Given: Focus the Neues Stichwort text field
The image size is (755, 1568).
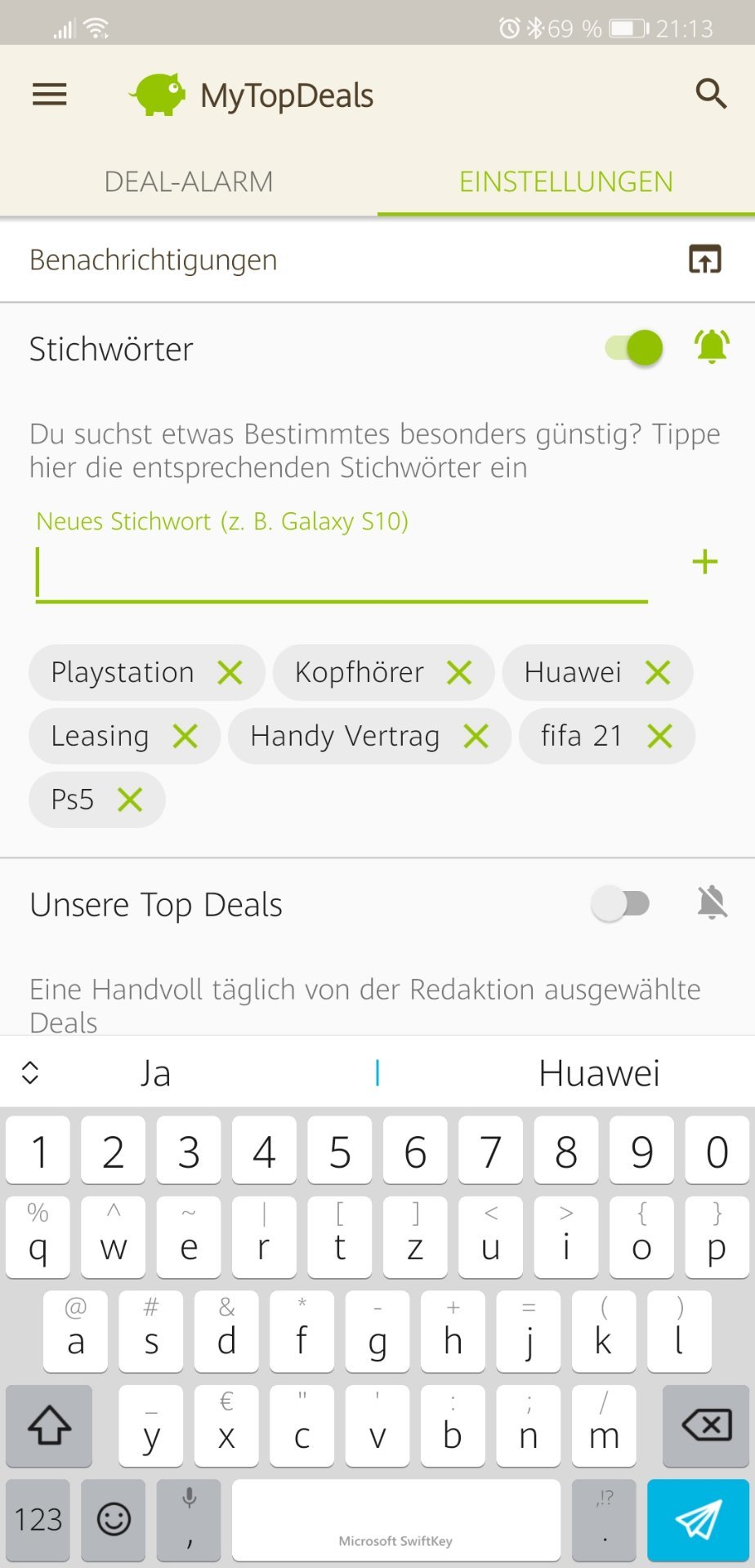Looking at the screenshot, I should [342, 572].
